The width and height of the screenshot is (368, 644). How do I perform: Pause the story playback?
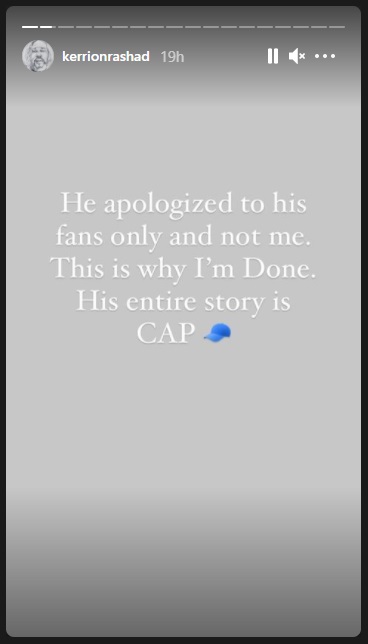(273, 56)
